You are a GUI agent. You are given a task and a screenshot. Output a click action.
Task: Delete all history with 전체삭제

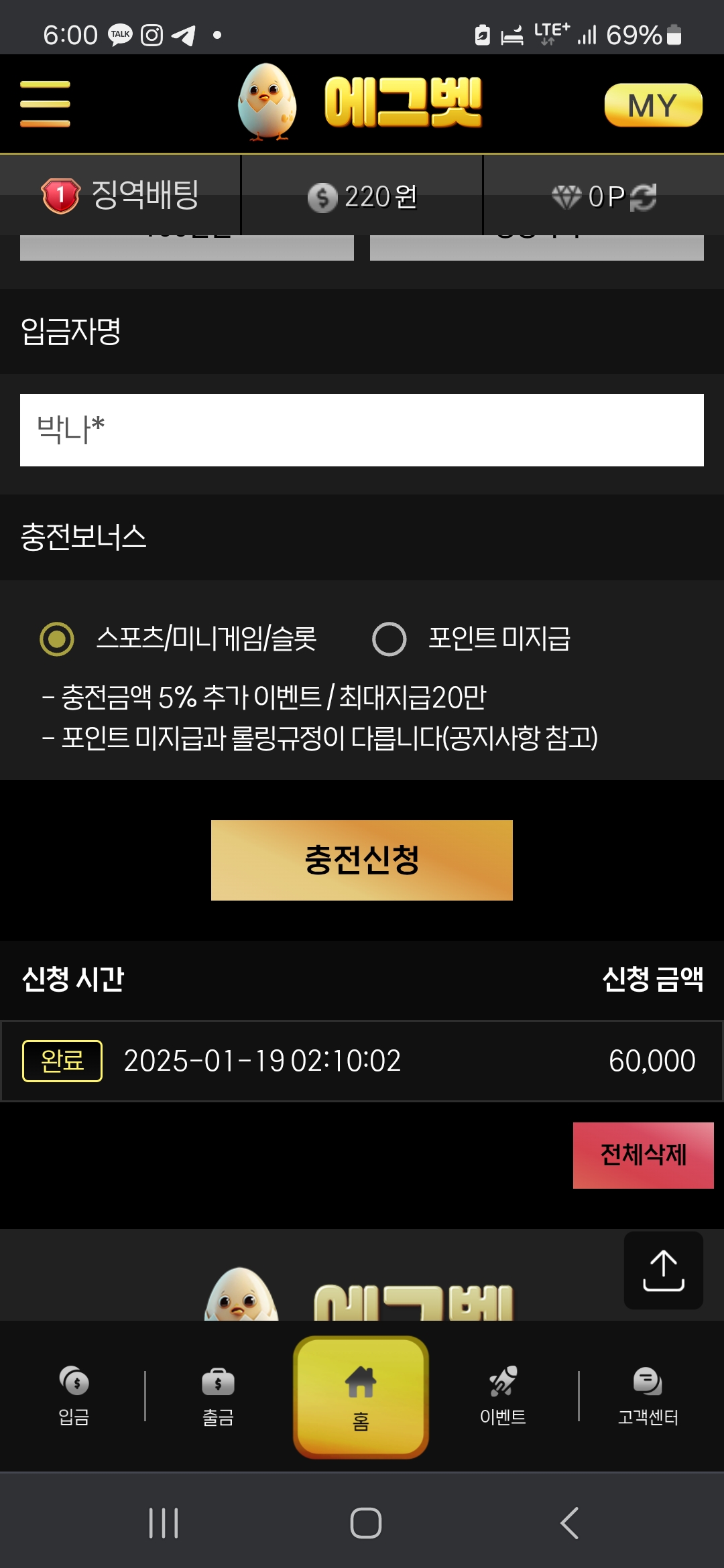pos(643,1155)
